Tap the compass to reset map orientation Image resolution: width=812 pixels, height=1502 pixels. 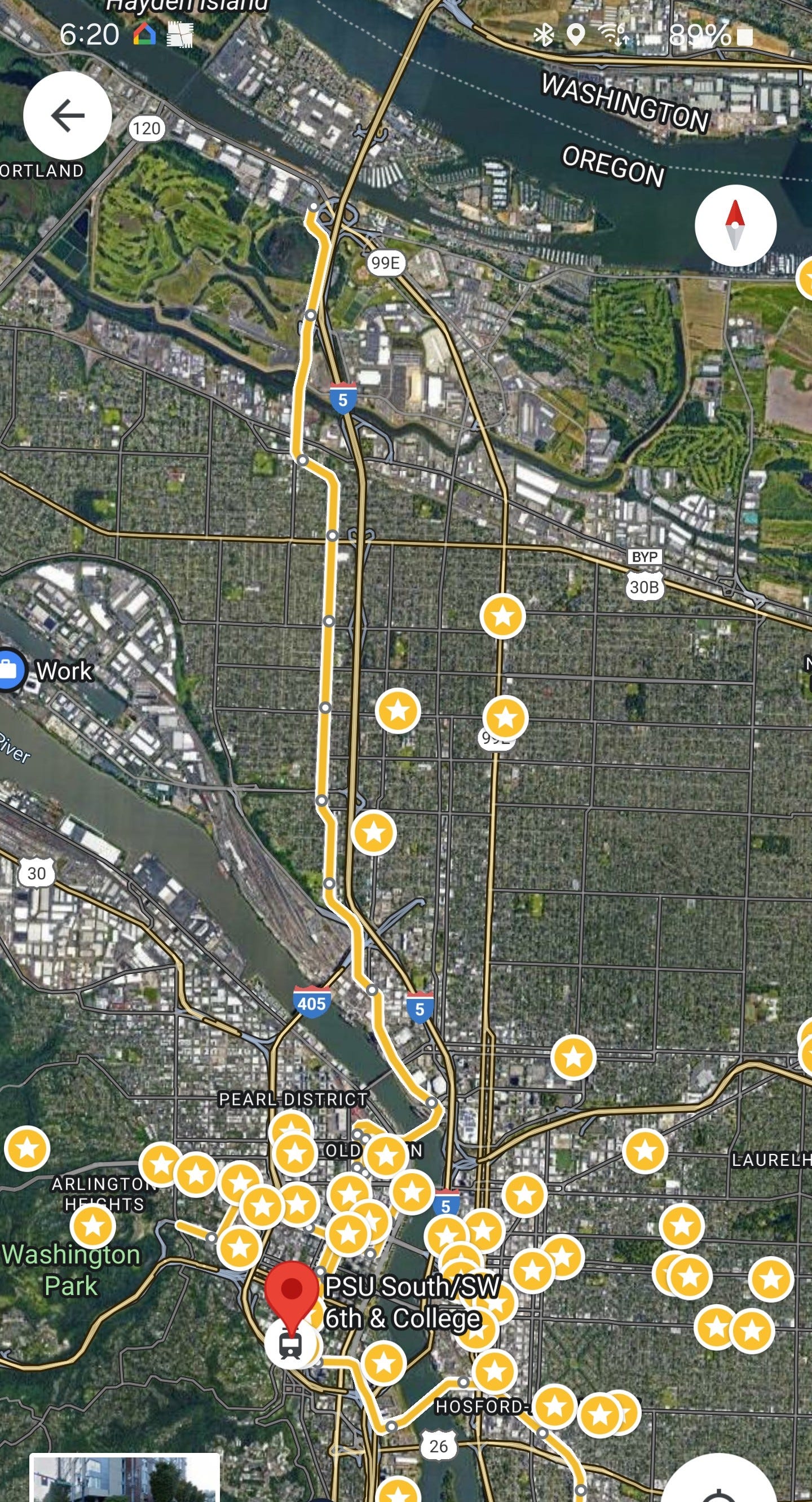[x=735, y=225]
